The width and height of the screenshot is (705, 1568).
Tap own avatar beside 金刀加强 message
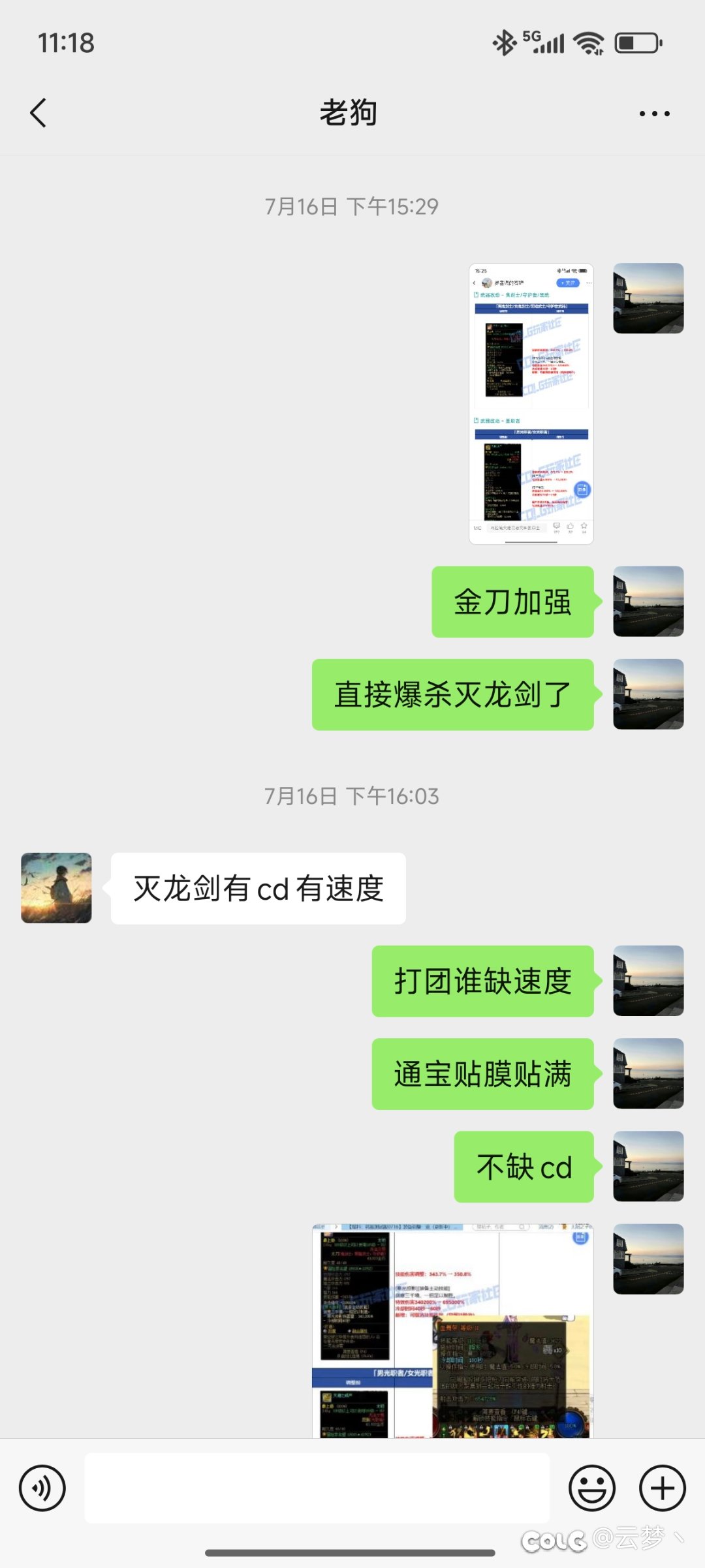click(x=648, y=602)
